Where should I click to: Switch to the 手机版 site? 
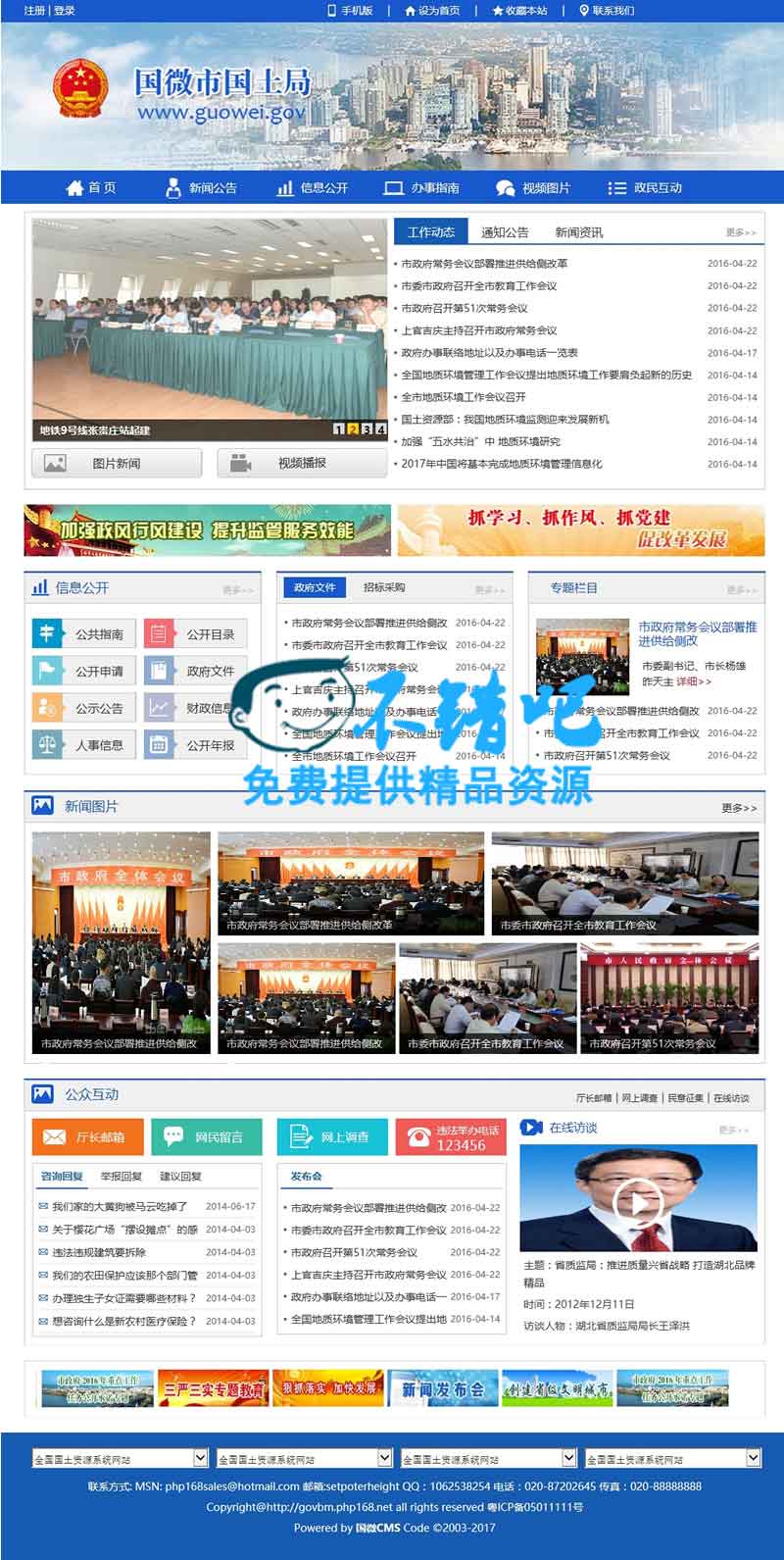350,10
